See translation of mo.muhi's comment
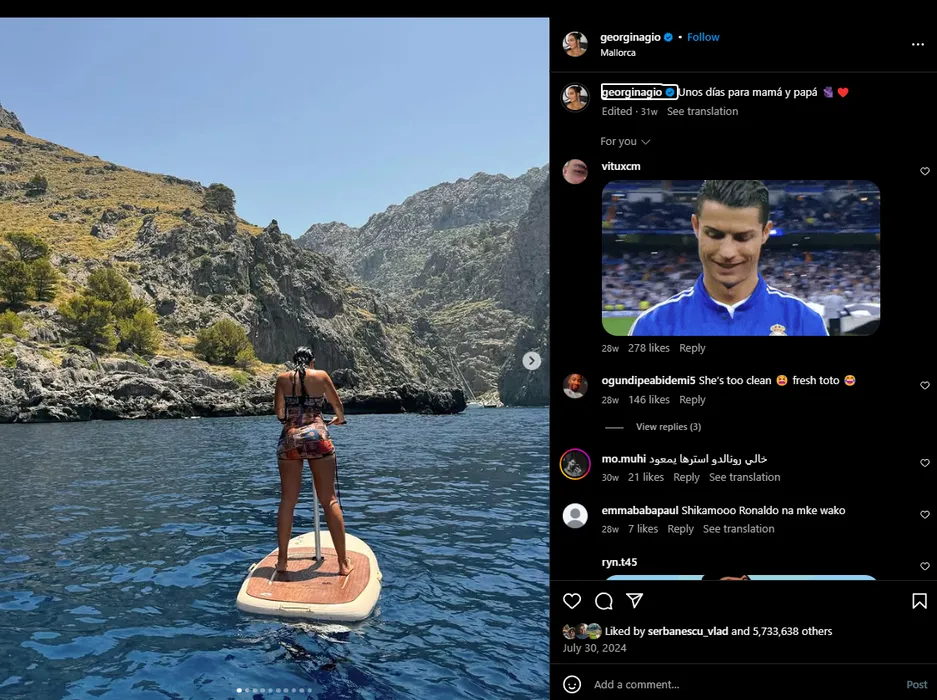 (x=744, y=477)
